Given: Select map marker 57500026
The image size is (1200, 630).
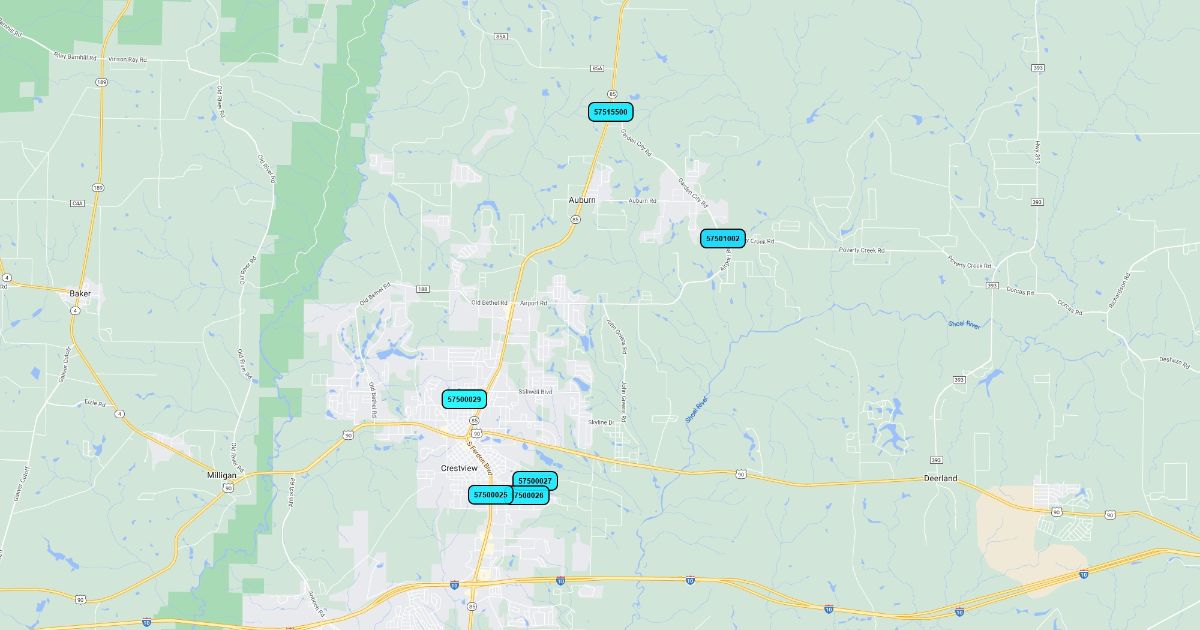Looking at the screenshot, I should pos(533,497).
